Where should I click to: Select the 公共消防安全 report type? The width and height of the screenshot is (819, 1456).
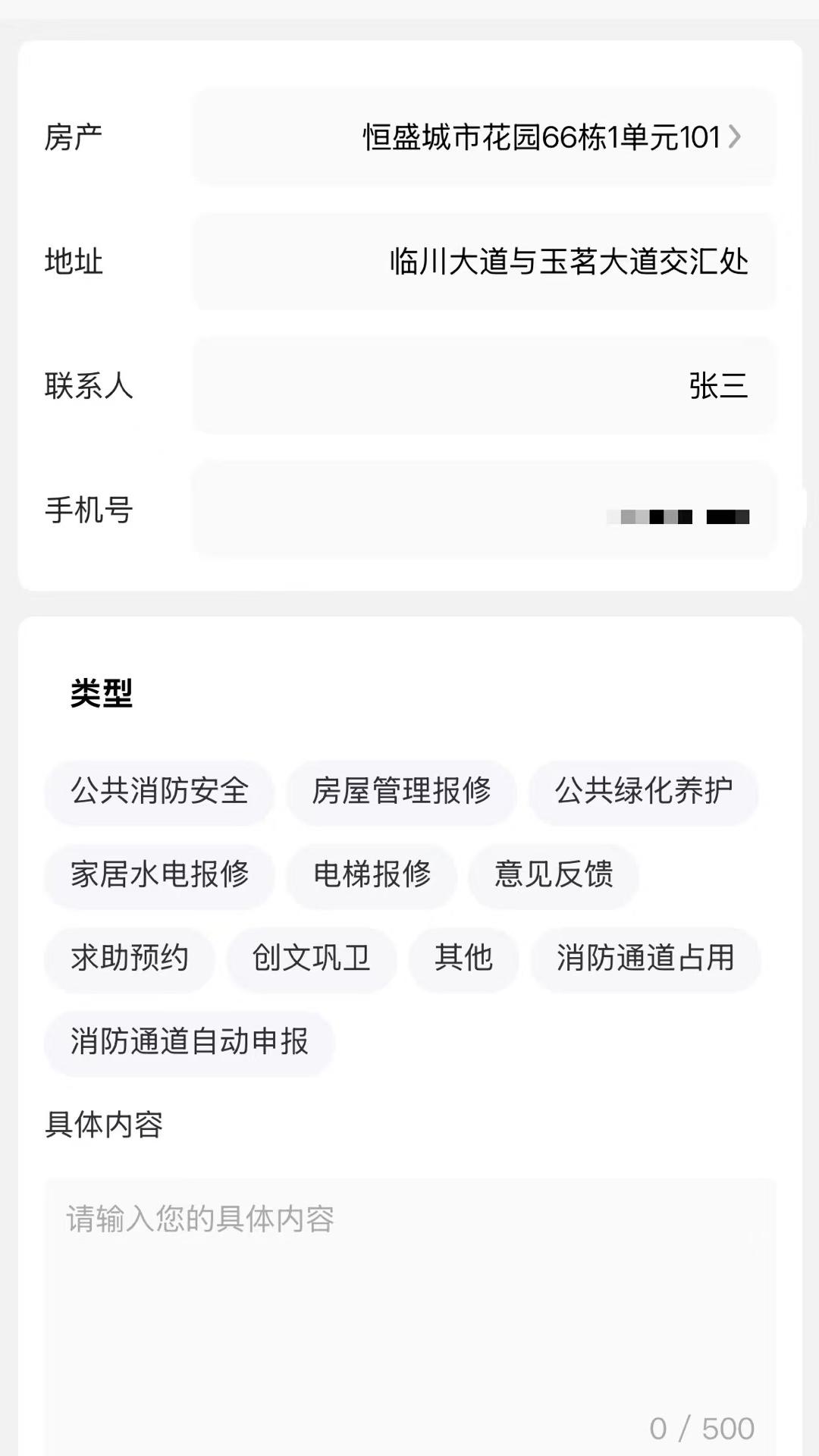coord(160,792)
